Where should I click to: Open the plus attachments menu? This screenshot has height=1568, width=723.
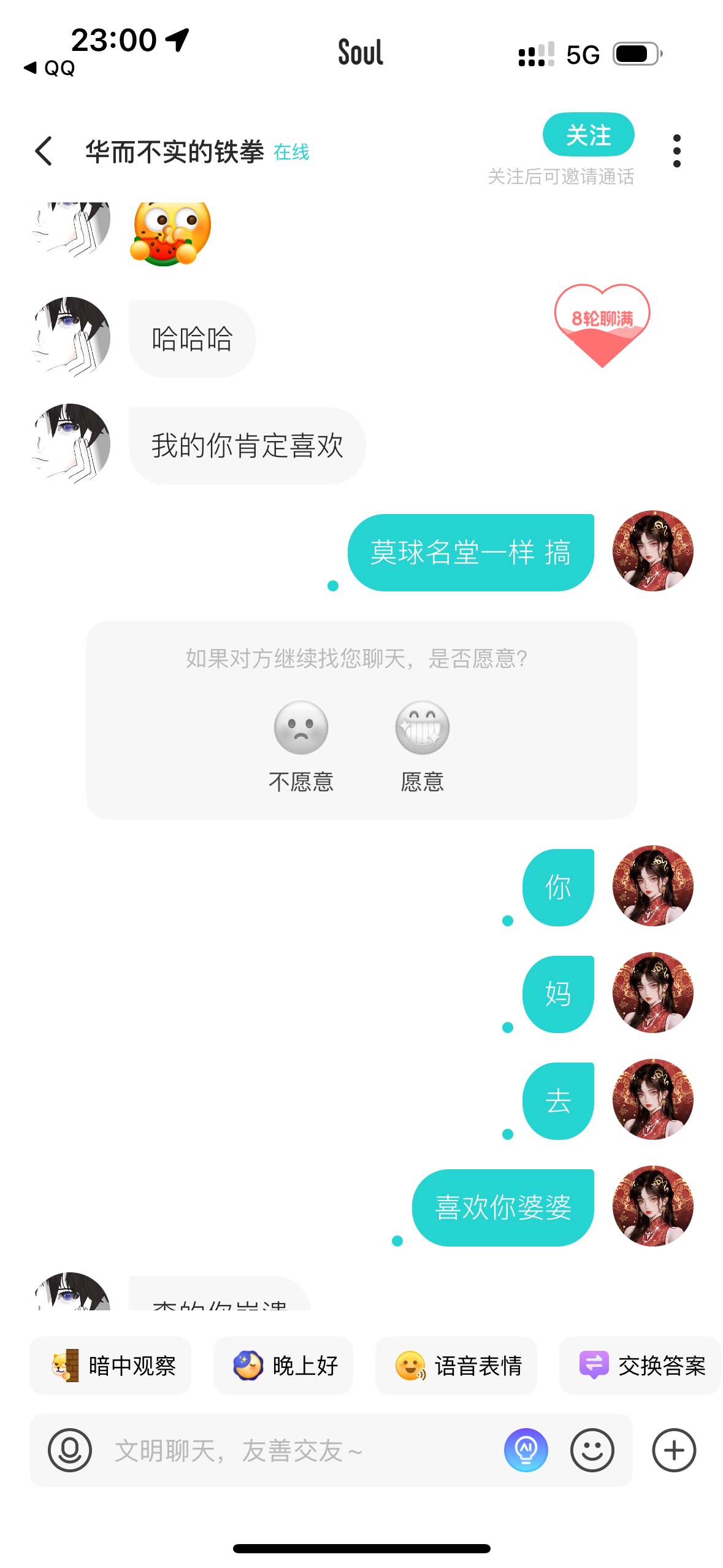coord(674,1450)
